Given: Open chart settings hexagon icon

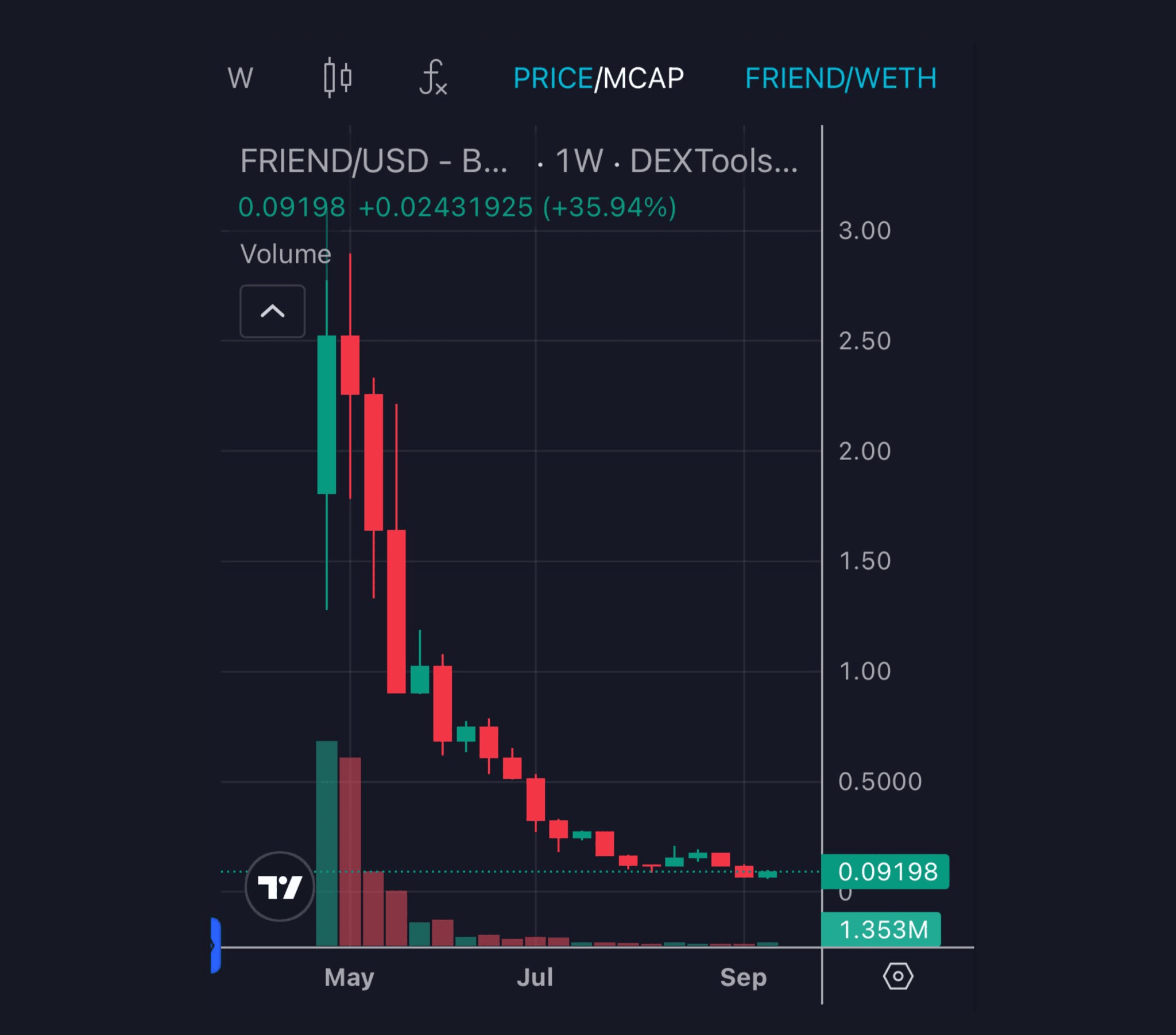Looking at the screenshot, I should (898, 976).
